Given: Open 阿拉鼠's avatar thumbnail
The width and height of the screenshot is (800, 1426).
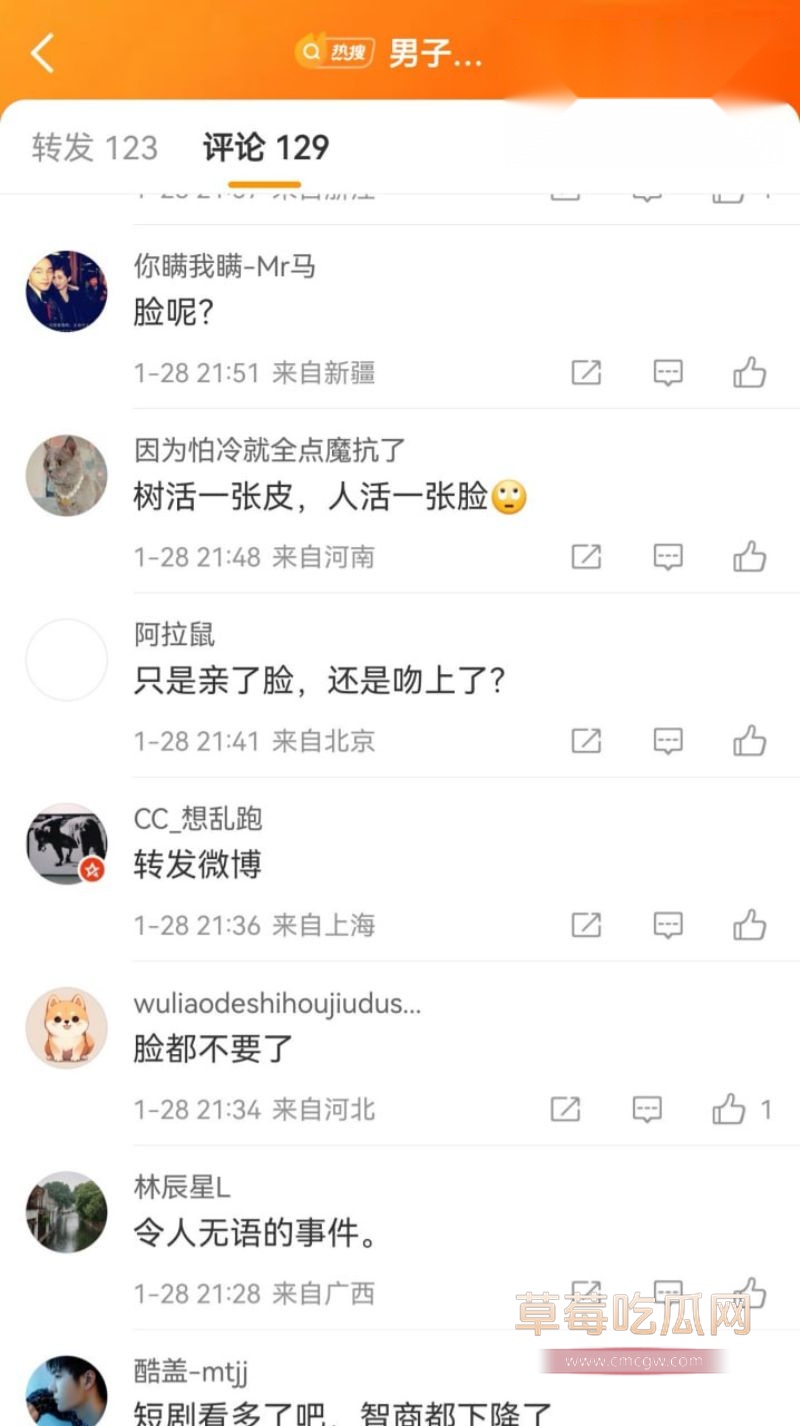Looking at the screenshot, I should click(66, 660).
